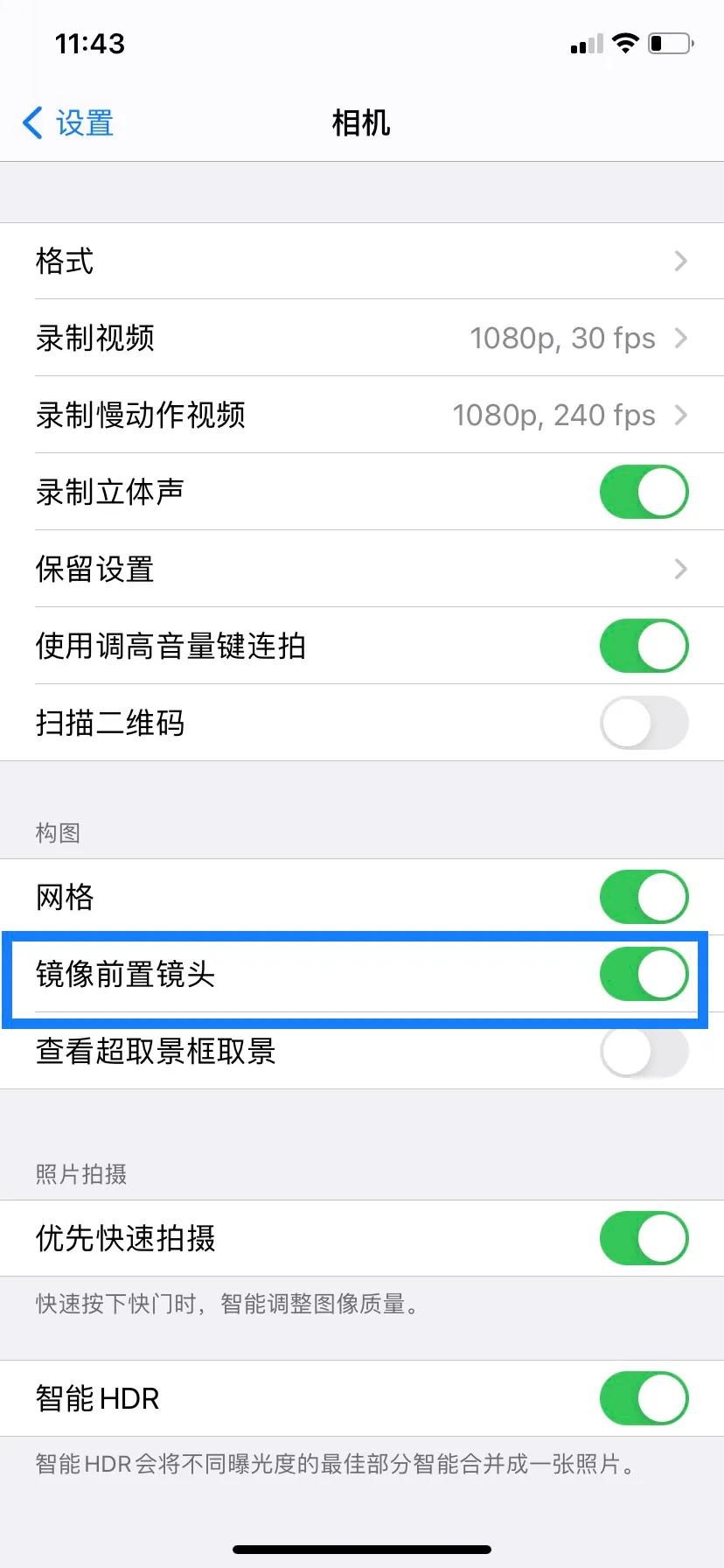Image resolution: width=724 pixels, height=1568 pixels.
Task: Open the 格式 settings page
Action: pos(362,262)
